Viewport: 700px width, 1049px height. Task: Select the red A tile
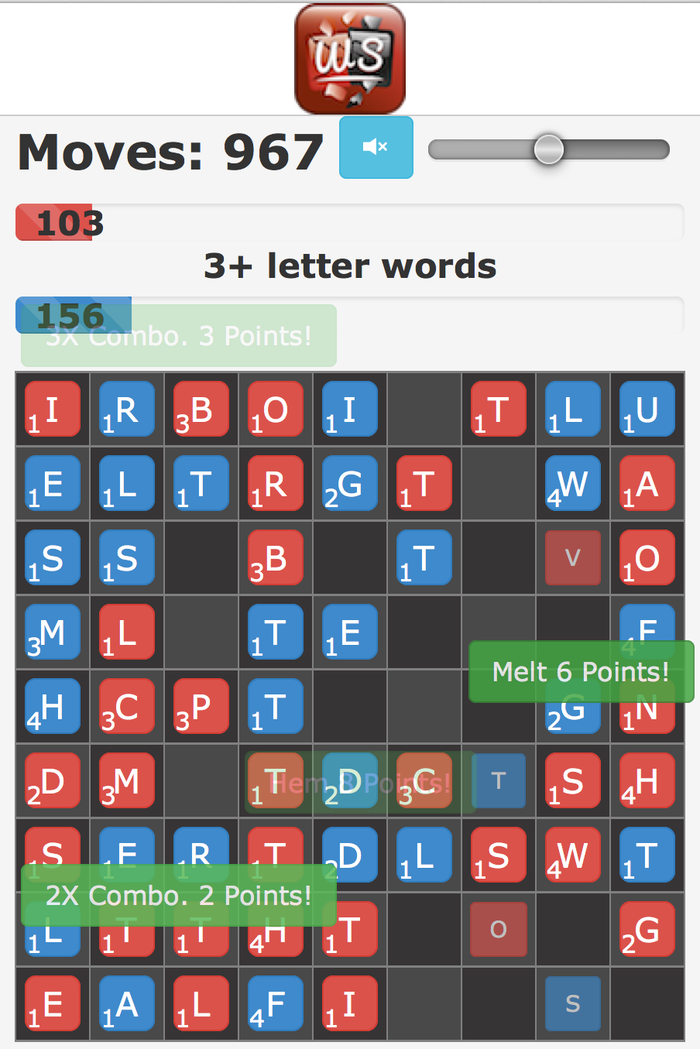click(647, 483)
